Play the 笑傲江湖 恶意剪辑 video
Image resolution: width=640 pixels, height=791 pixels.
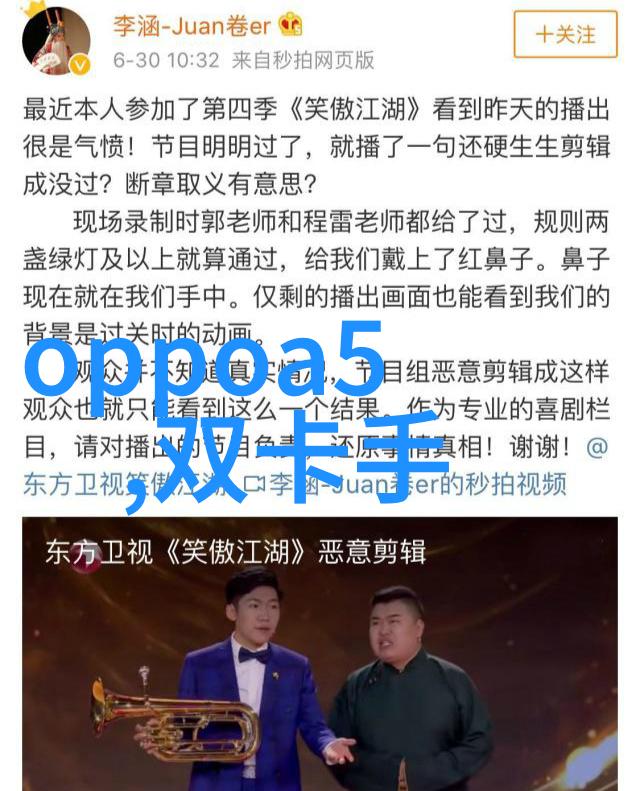pyautogui.click(x=320, y=655)
